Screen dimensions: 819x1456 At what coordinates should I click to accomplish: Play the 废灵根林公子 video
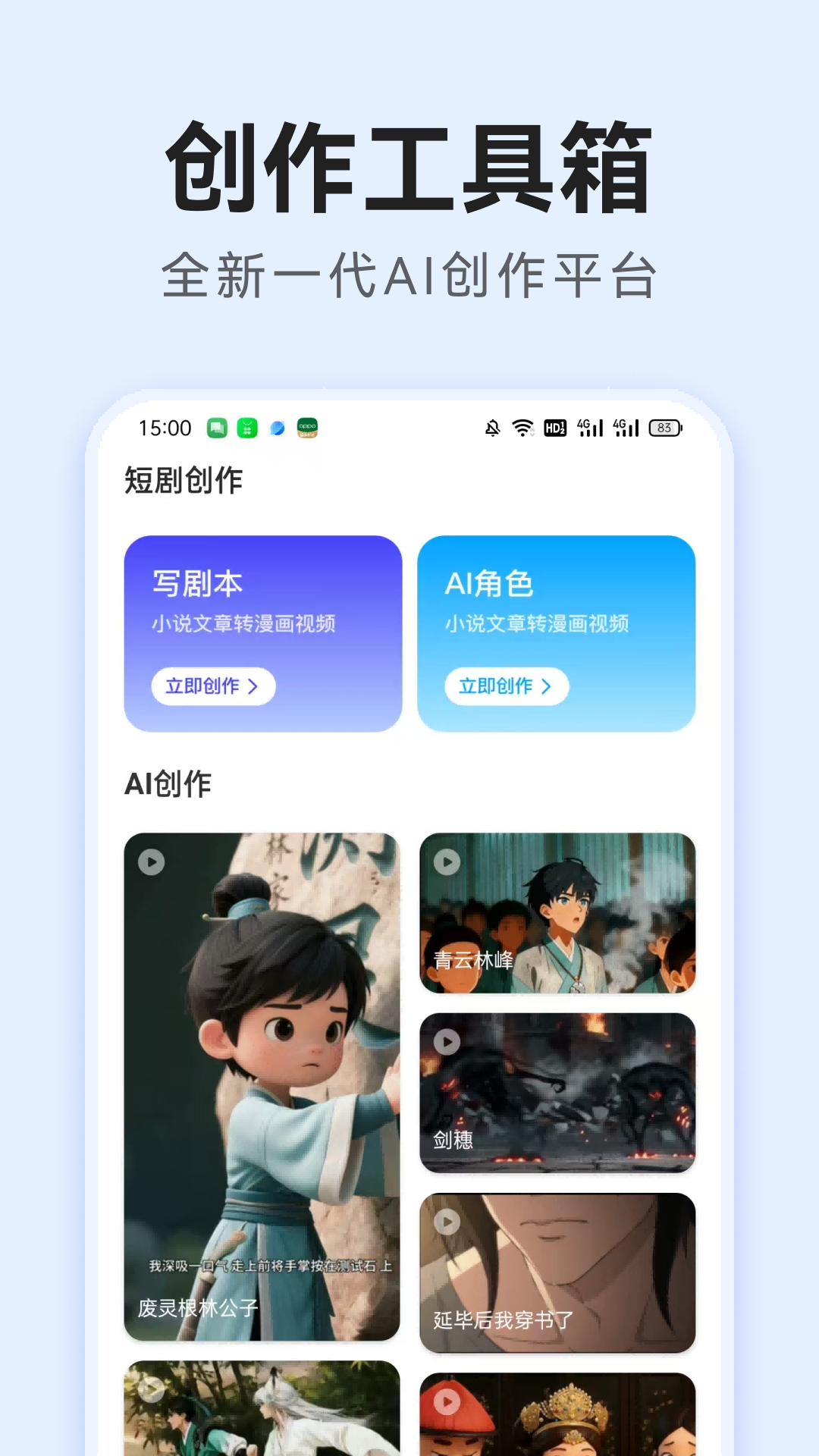tap(152, 861)
